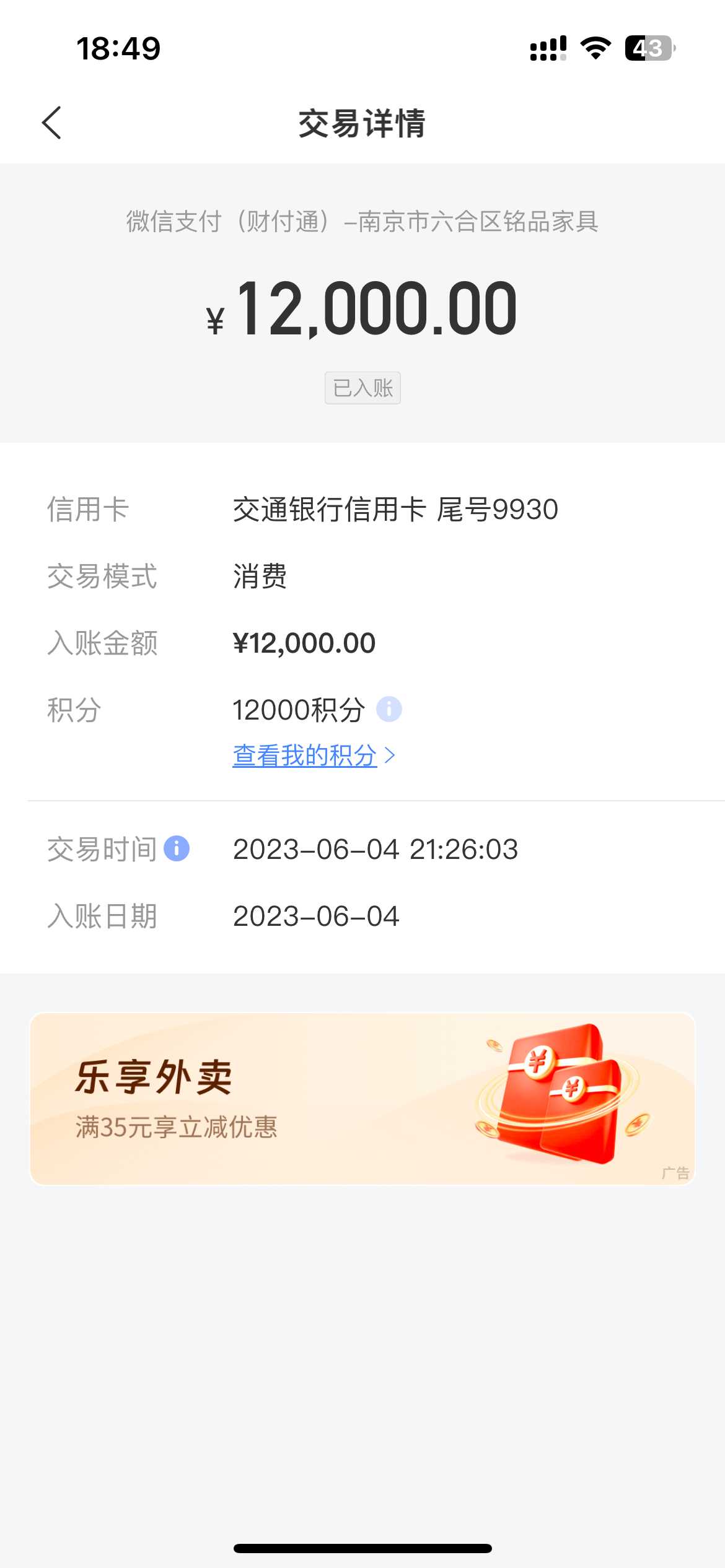Tap the info icon next to 交易时间
The image size is (725, 1568).
177,848
